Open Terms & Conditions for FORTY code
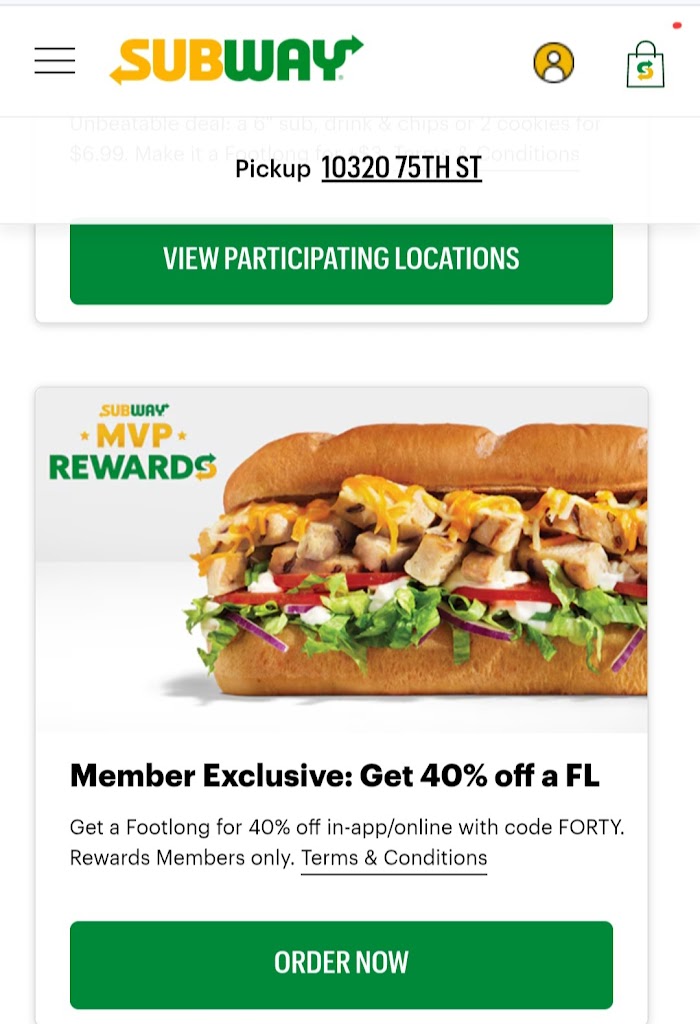 394,858
